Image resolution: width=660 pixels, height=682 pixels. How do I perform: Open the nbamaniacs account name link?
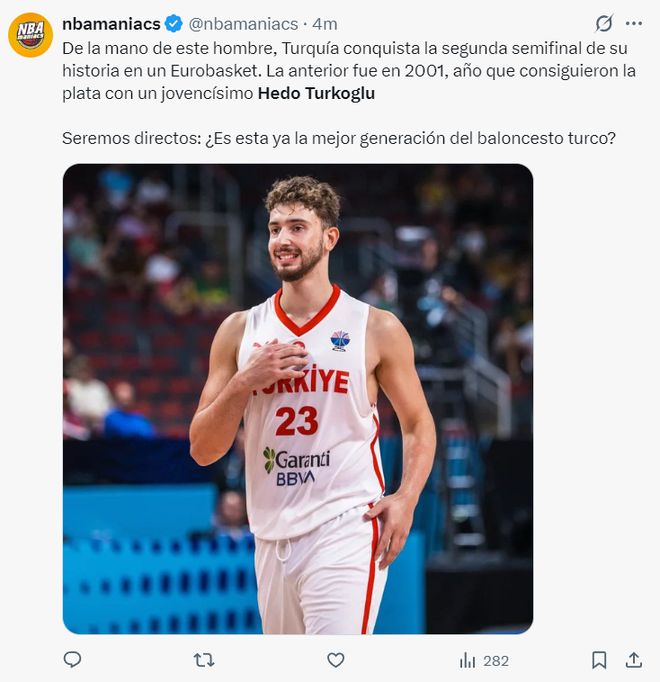110,23
